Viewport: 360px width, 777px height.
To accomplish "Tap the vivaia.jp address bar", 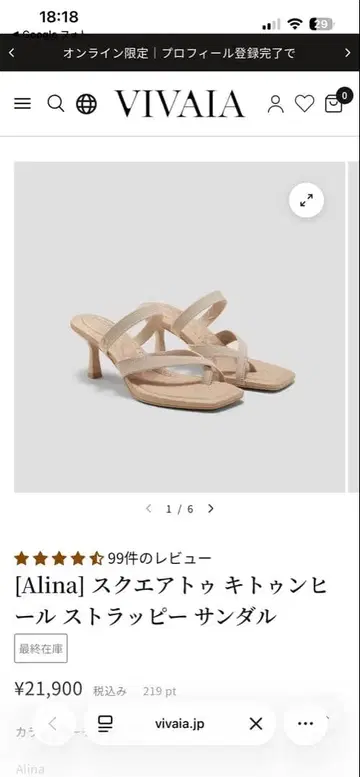I will tap(180, 724).
